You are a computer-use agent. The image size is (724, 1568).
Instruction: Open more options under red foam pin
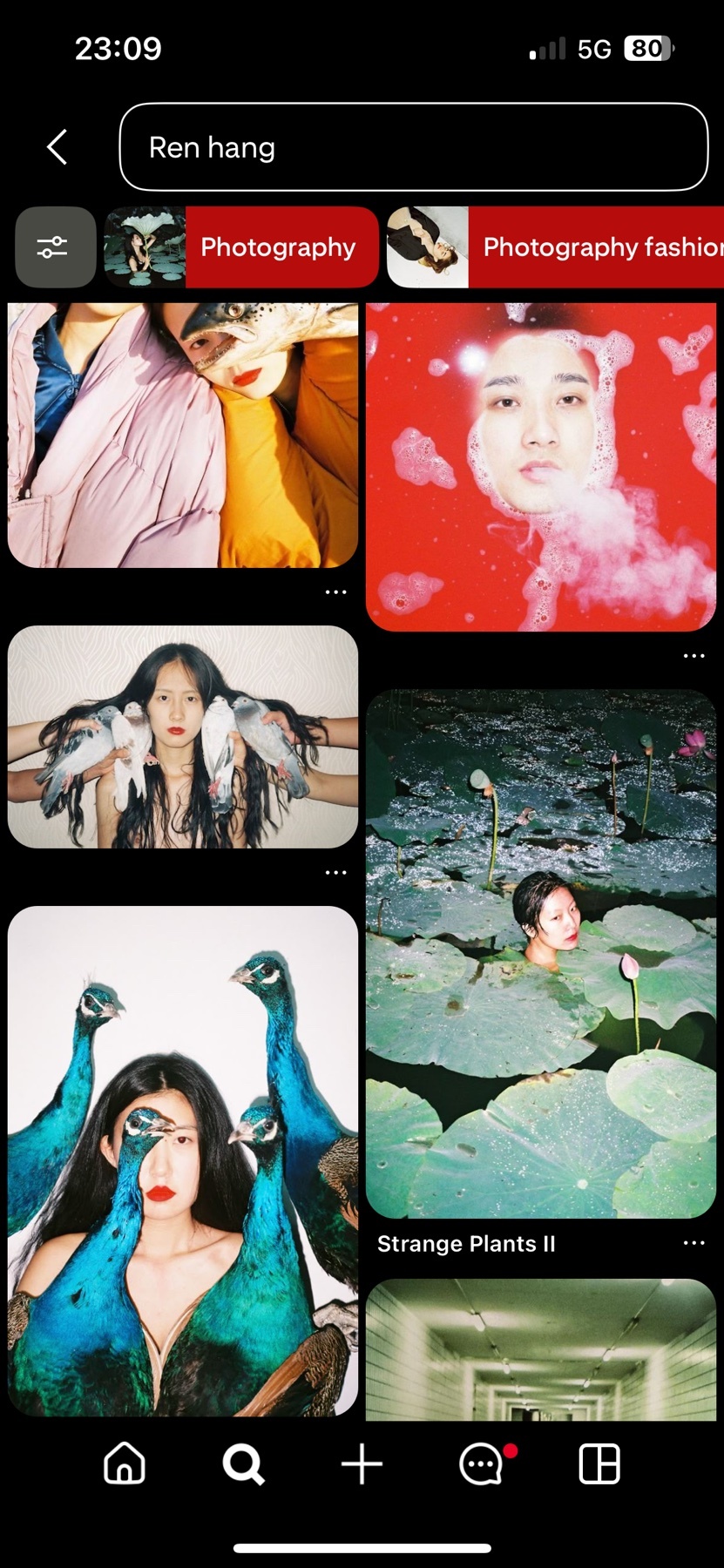coord(694,655)
